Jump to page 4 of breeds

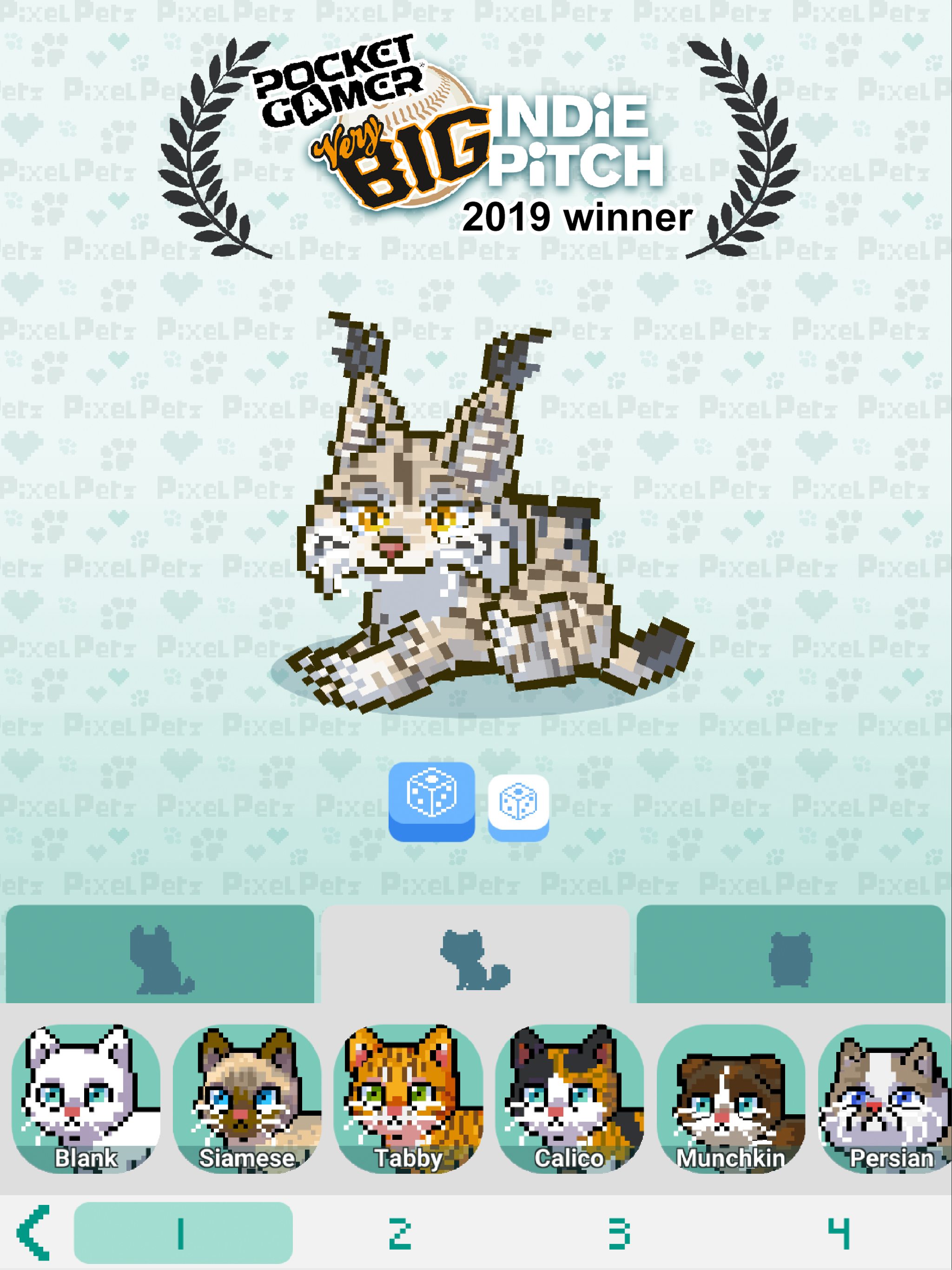[838, 1233]
